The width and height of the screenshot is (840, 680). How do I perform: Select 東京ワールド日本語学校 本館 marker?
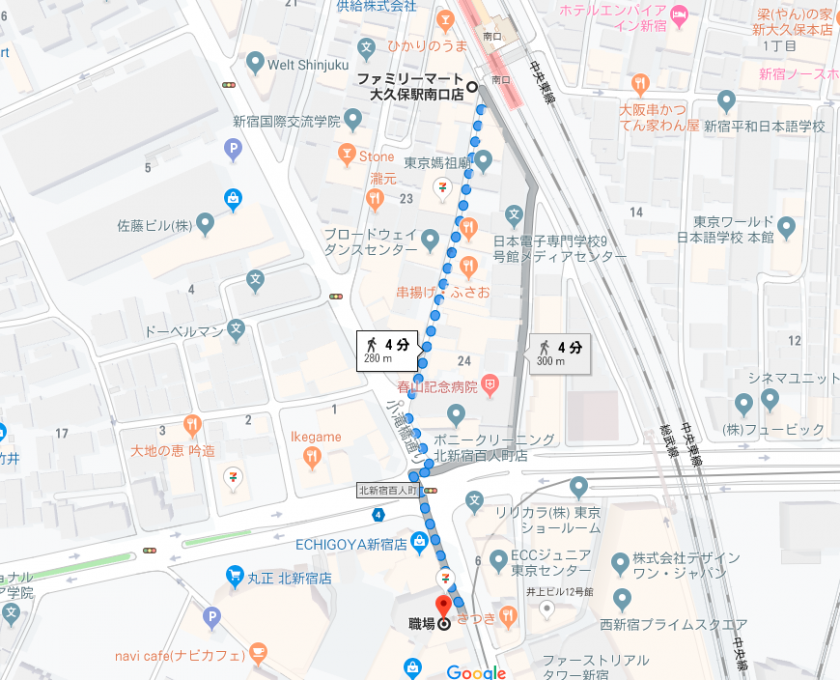click(786, 229)
